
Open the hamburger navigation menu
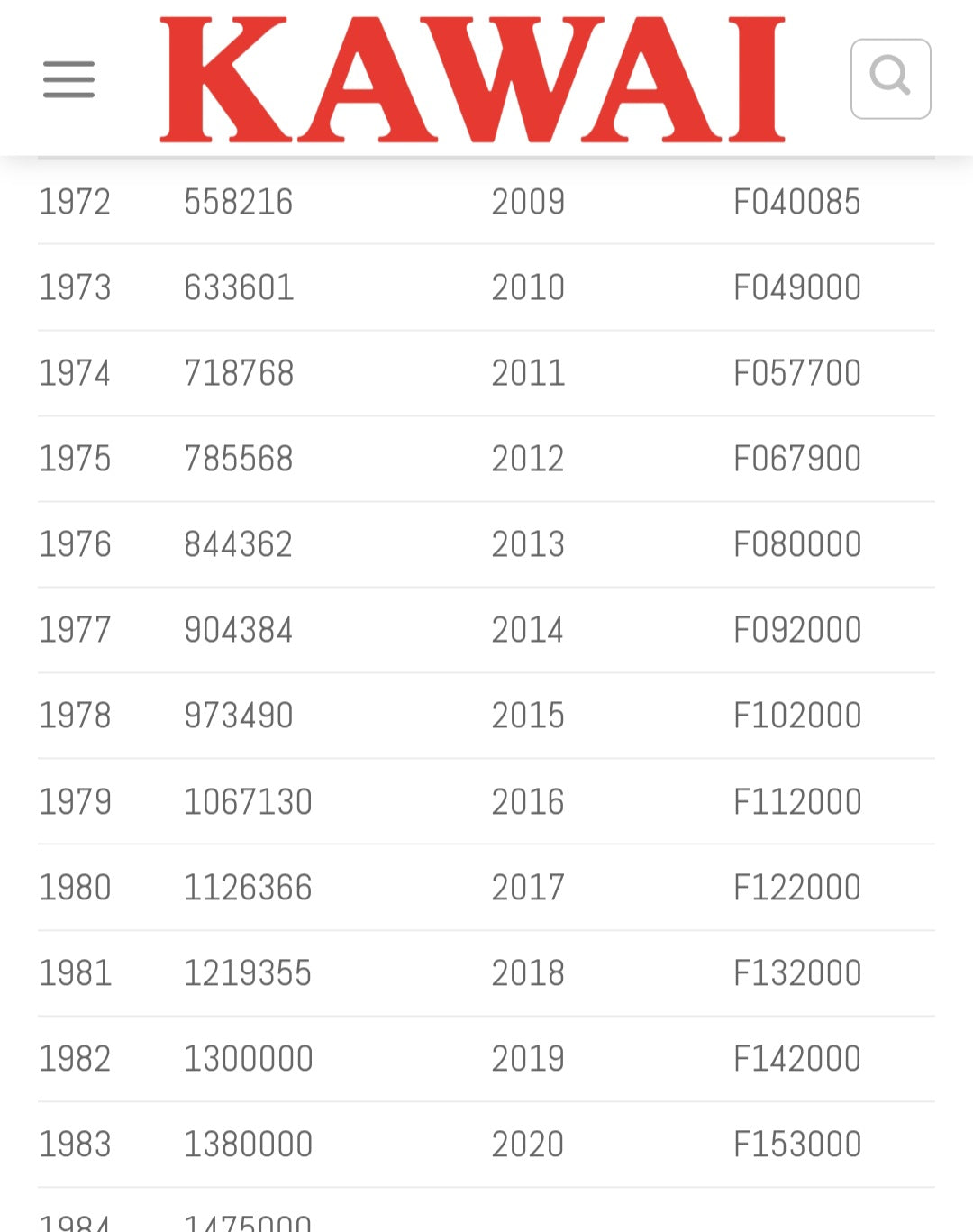pyautogui.click(x=68, y=79)
